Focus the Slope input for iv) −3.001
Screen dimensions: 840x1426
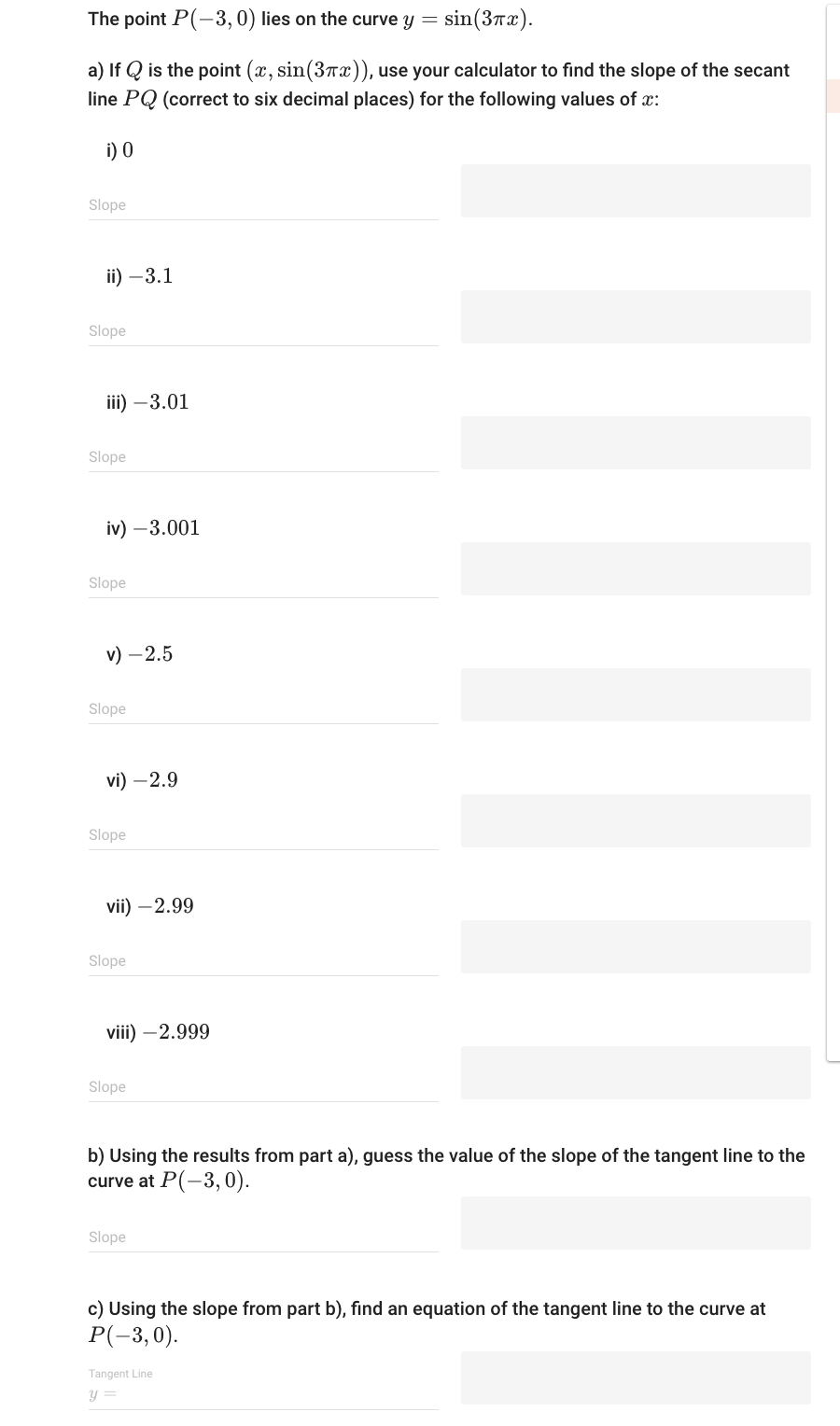coord(263,583)
